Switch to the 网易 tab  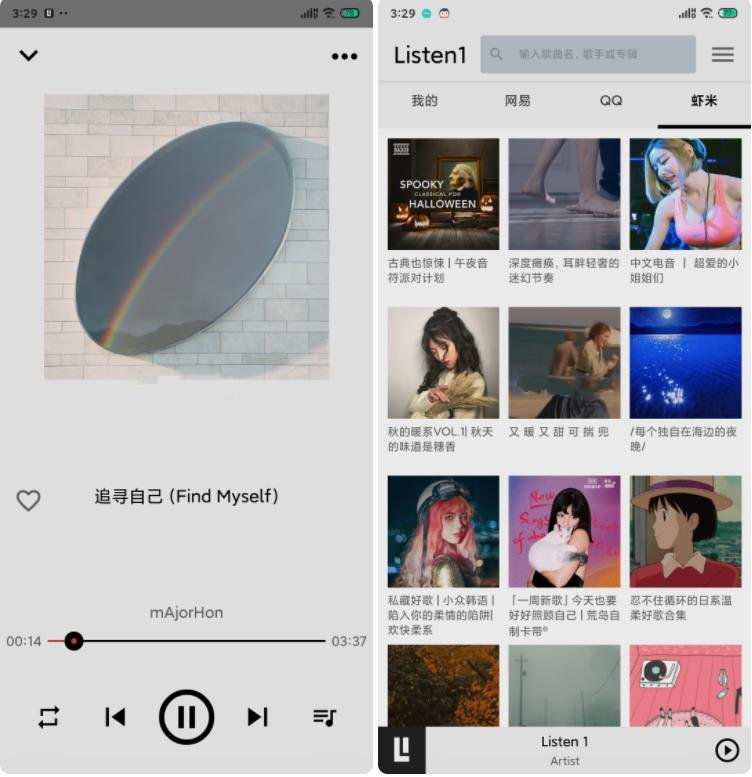pos(518,101)
